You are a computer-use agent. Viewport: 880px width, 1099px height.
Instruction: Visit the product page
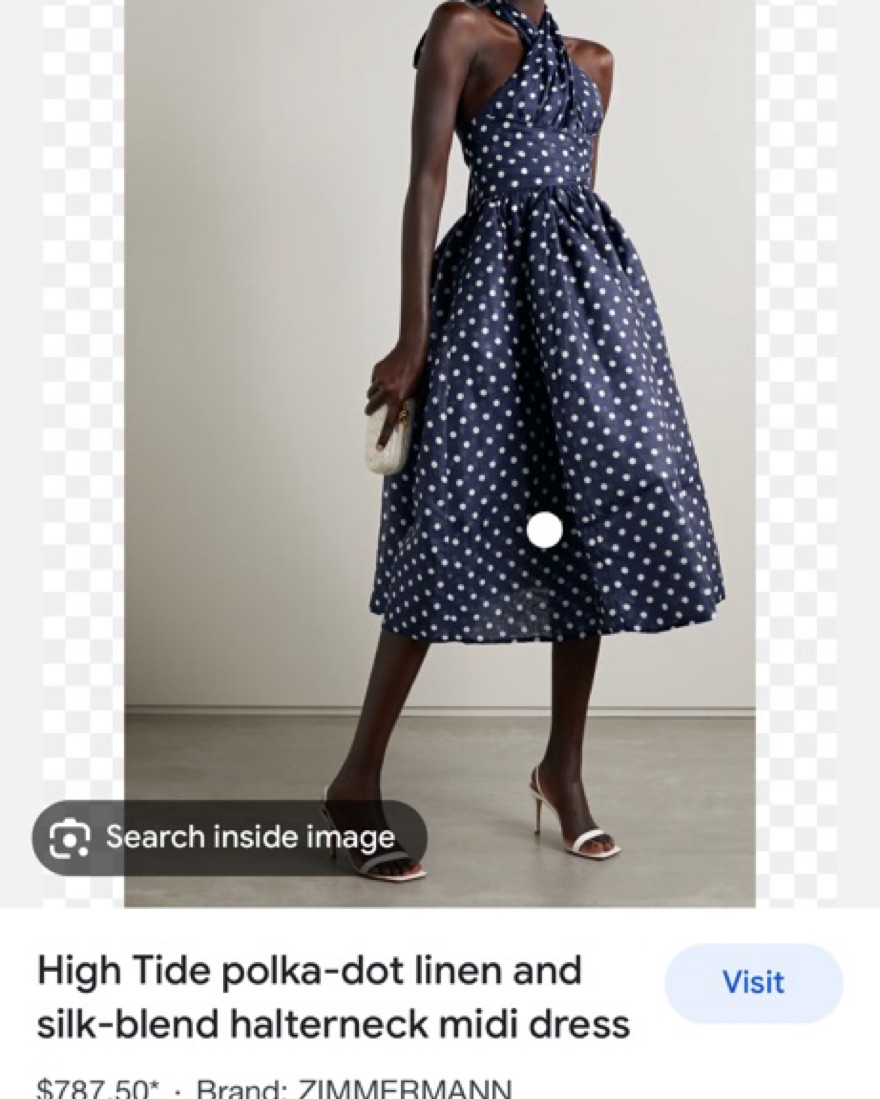753,983
